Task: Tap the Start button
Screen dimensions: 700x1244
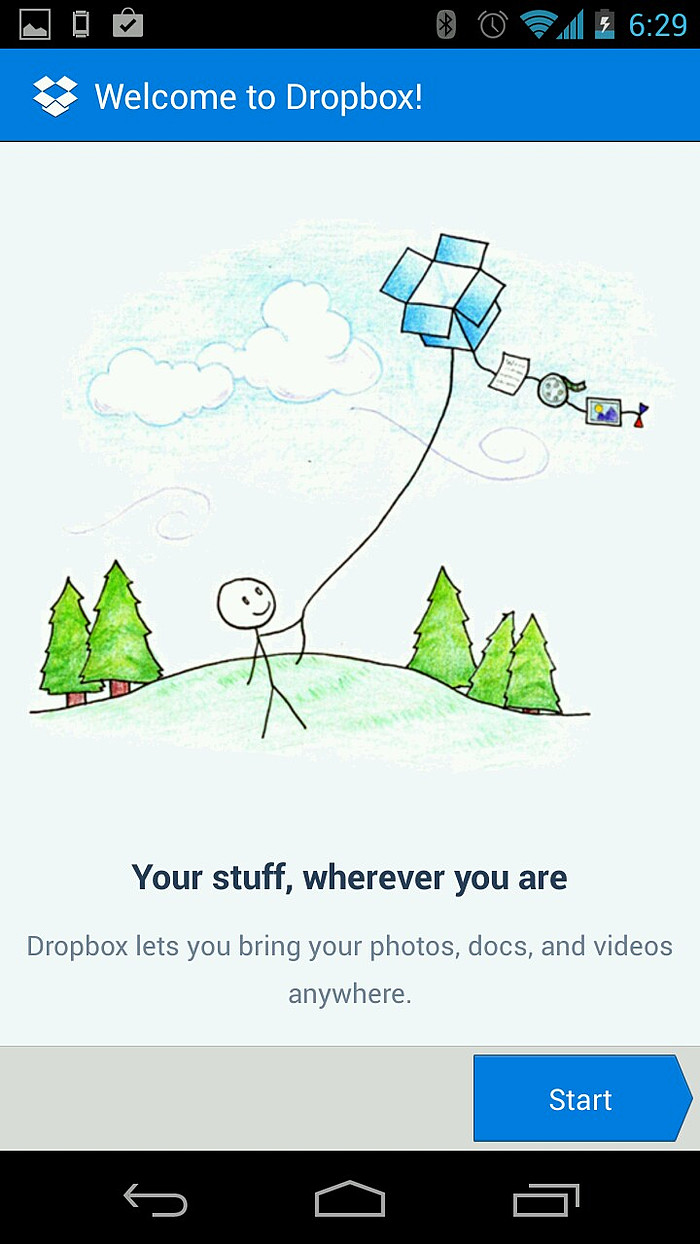Action: tap(582, 1098)
